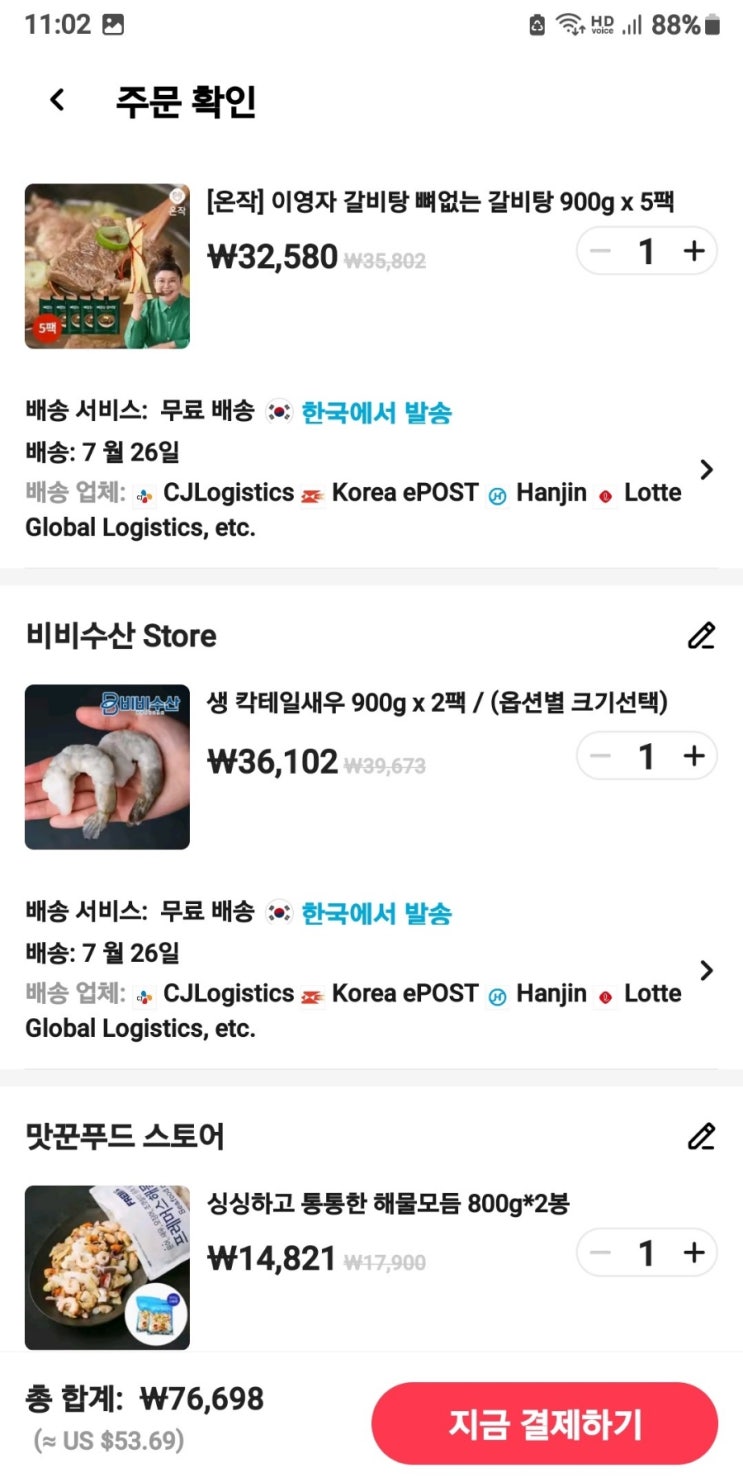Reduce quantity of 생 칵테일새우

pos(600,756)
